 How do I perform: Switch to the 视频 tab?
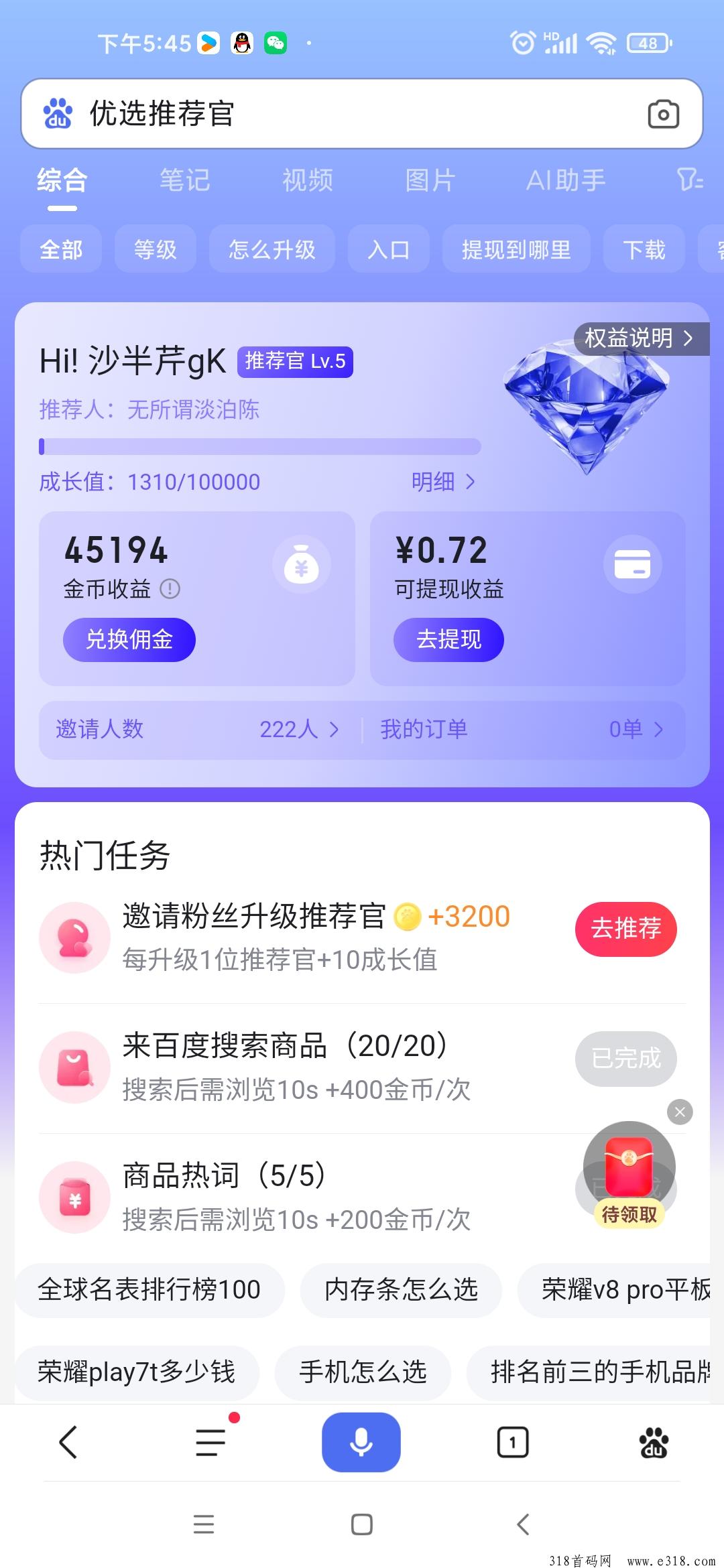coord(308,180)
